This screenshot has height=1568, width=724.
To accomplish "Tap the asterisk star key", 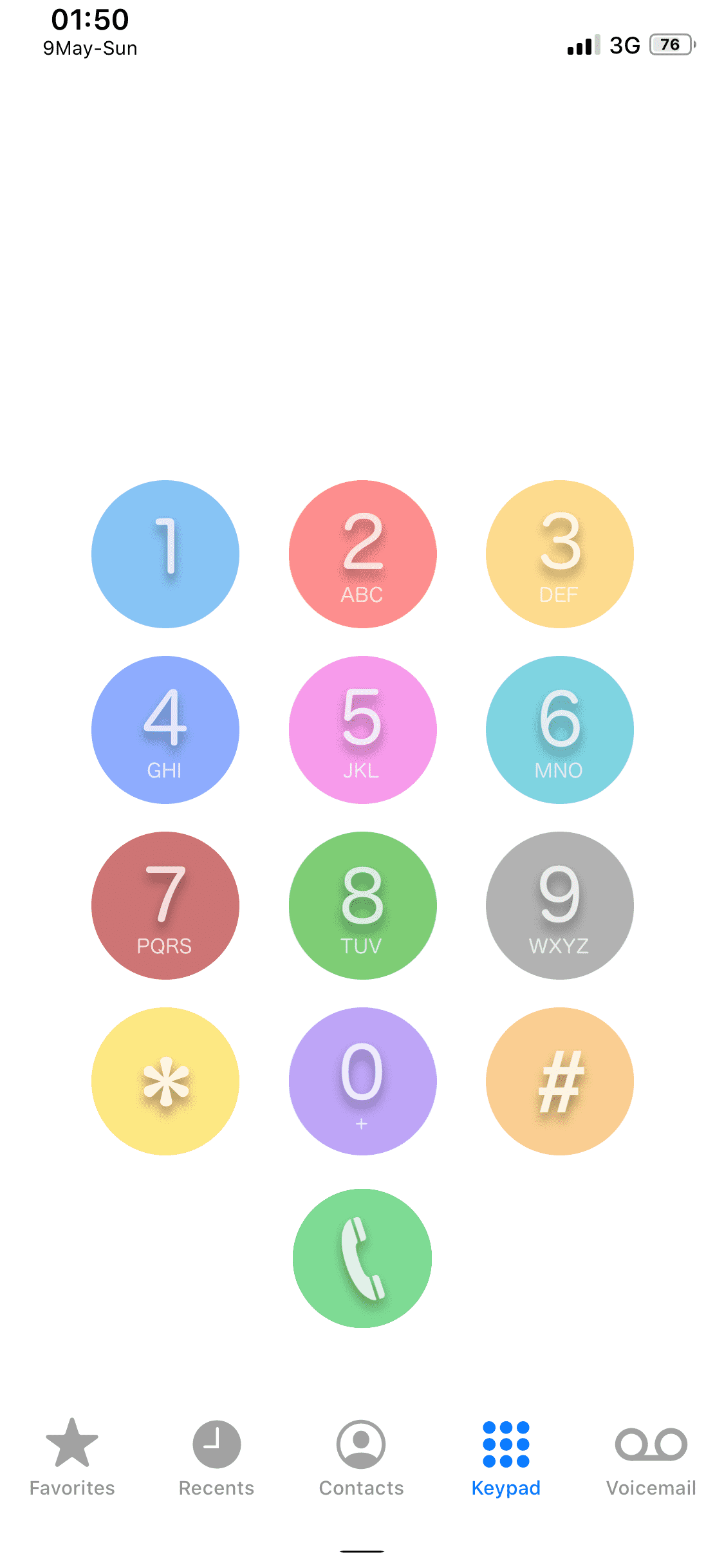I will (165, 1081).
